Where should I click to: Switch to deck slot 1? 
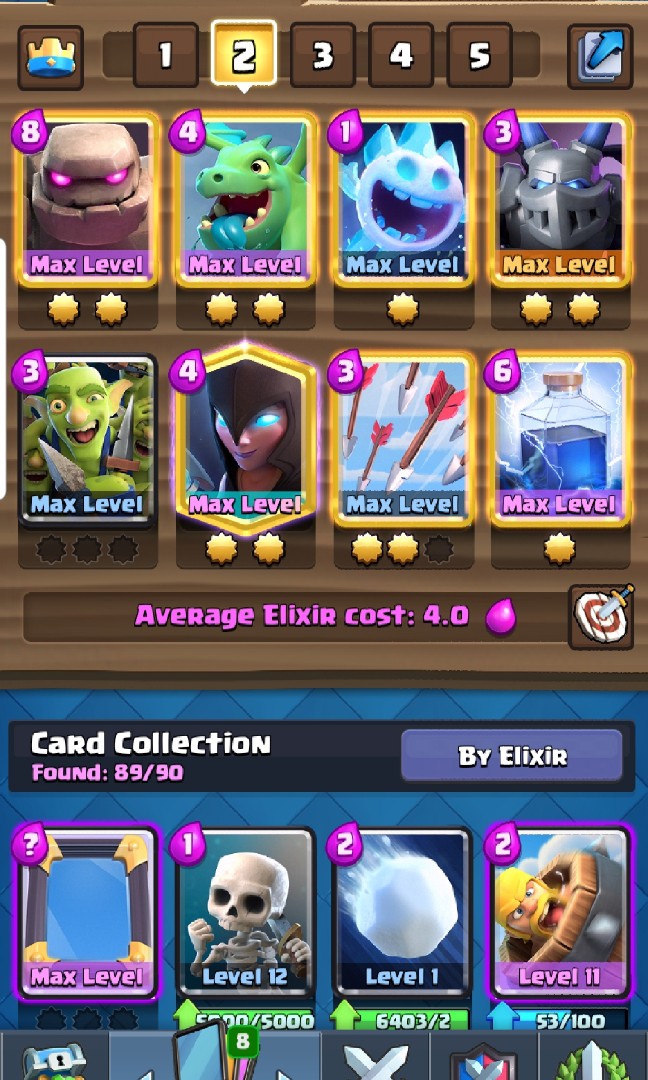[164, 56]
